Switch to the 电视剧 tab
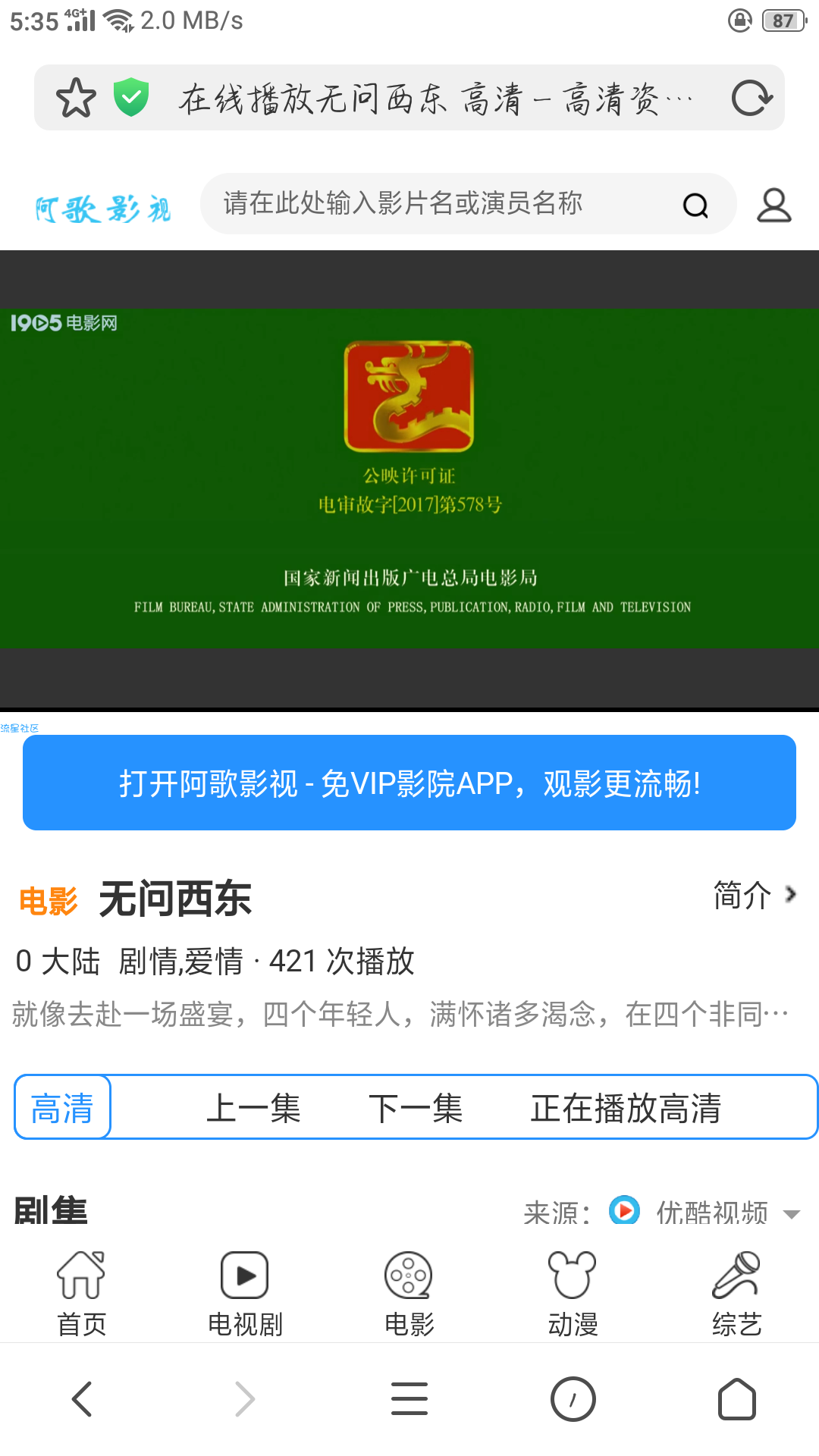Screen dimensions: 819x1456 point(245,1293)
